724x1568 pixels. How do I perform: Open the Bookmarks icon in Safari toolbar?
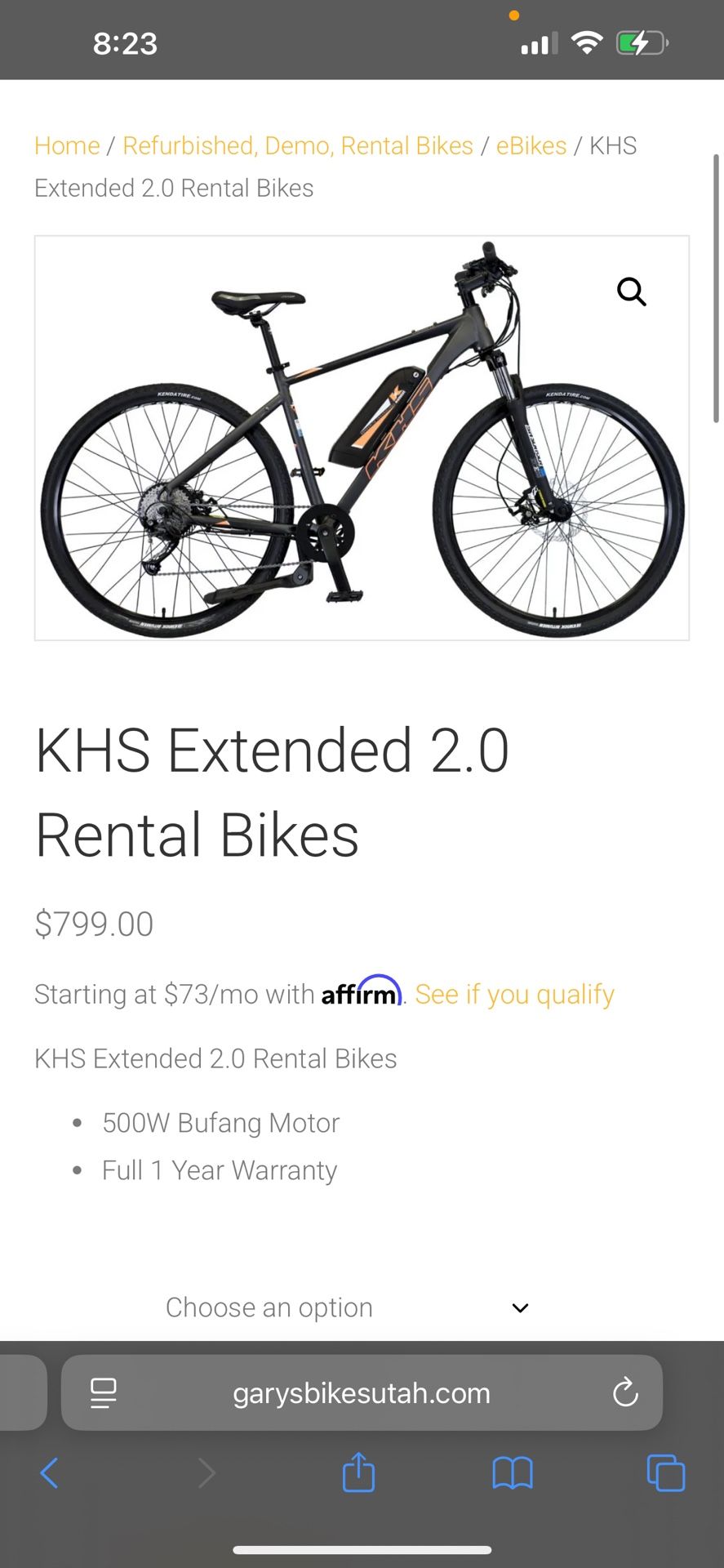point(512,1473)
